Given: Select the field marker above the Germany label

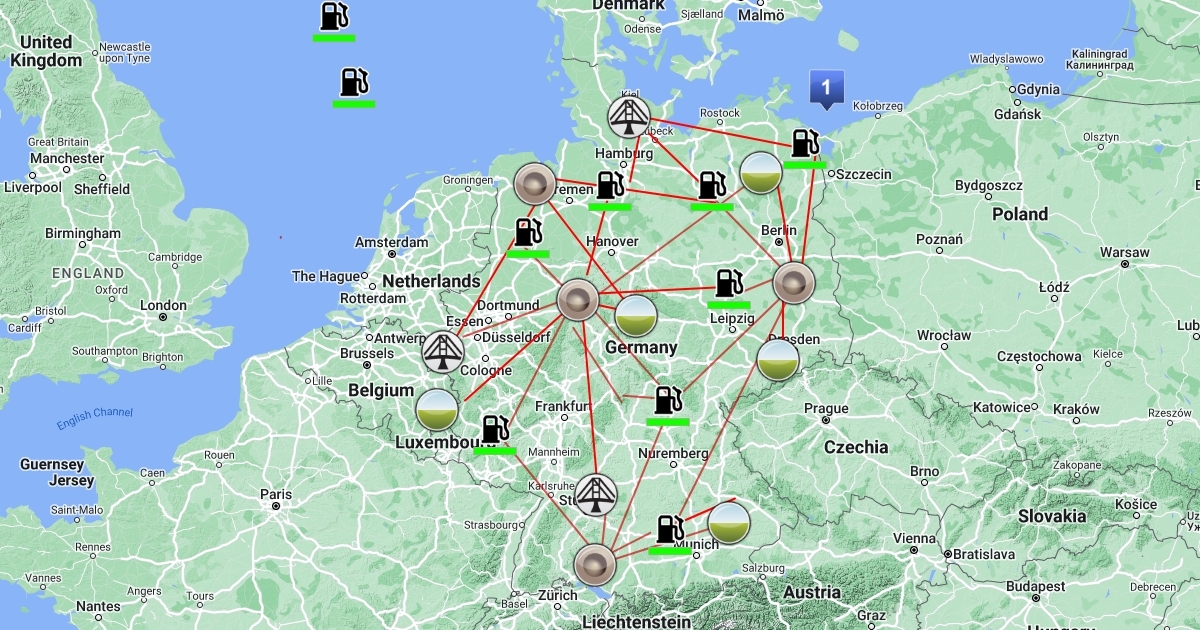Looking at the screenshot, I should click(x=635, y=317).
